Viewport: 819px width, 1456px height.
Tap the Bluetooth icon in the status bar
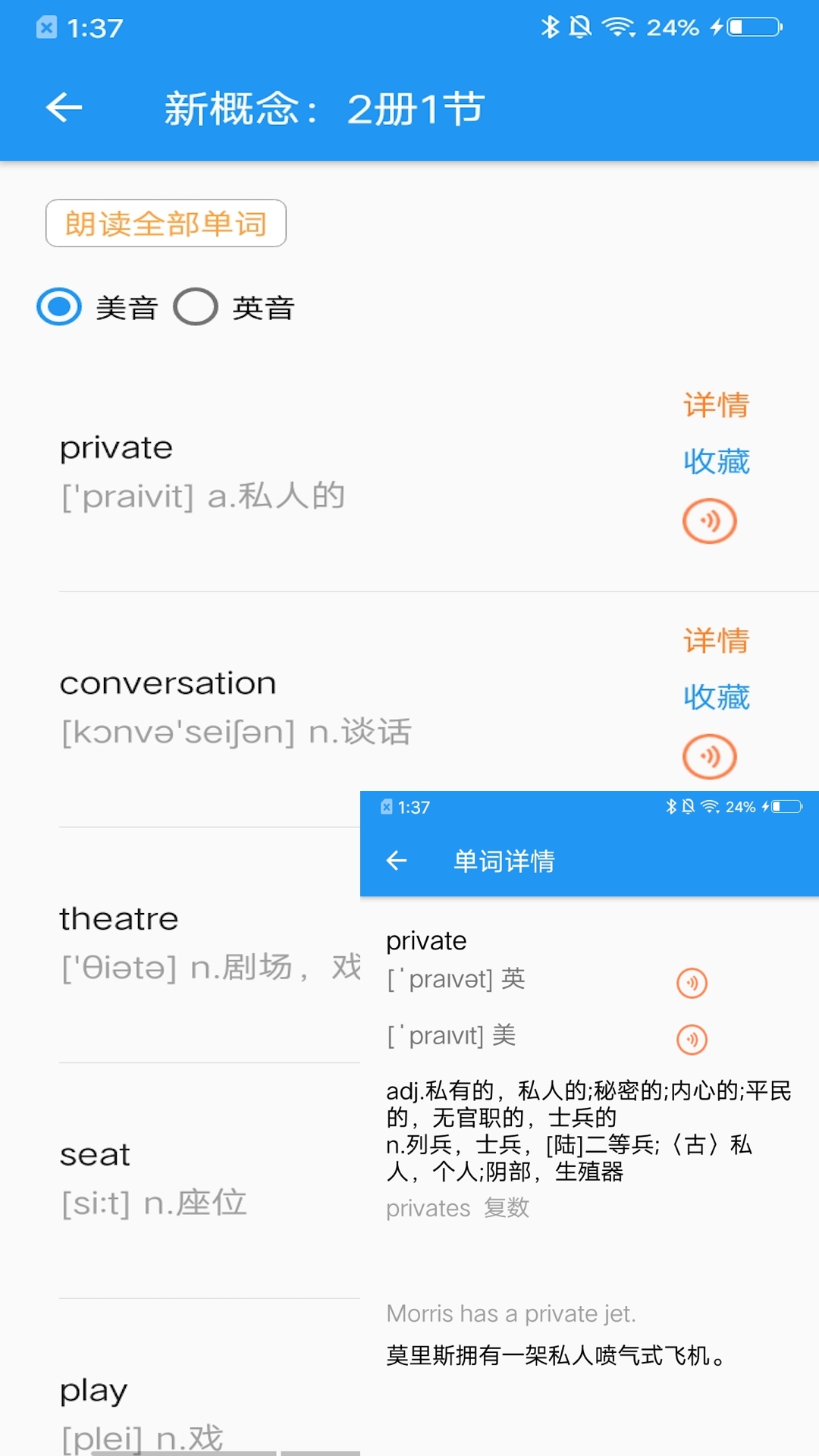(549, 27)
